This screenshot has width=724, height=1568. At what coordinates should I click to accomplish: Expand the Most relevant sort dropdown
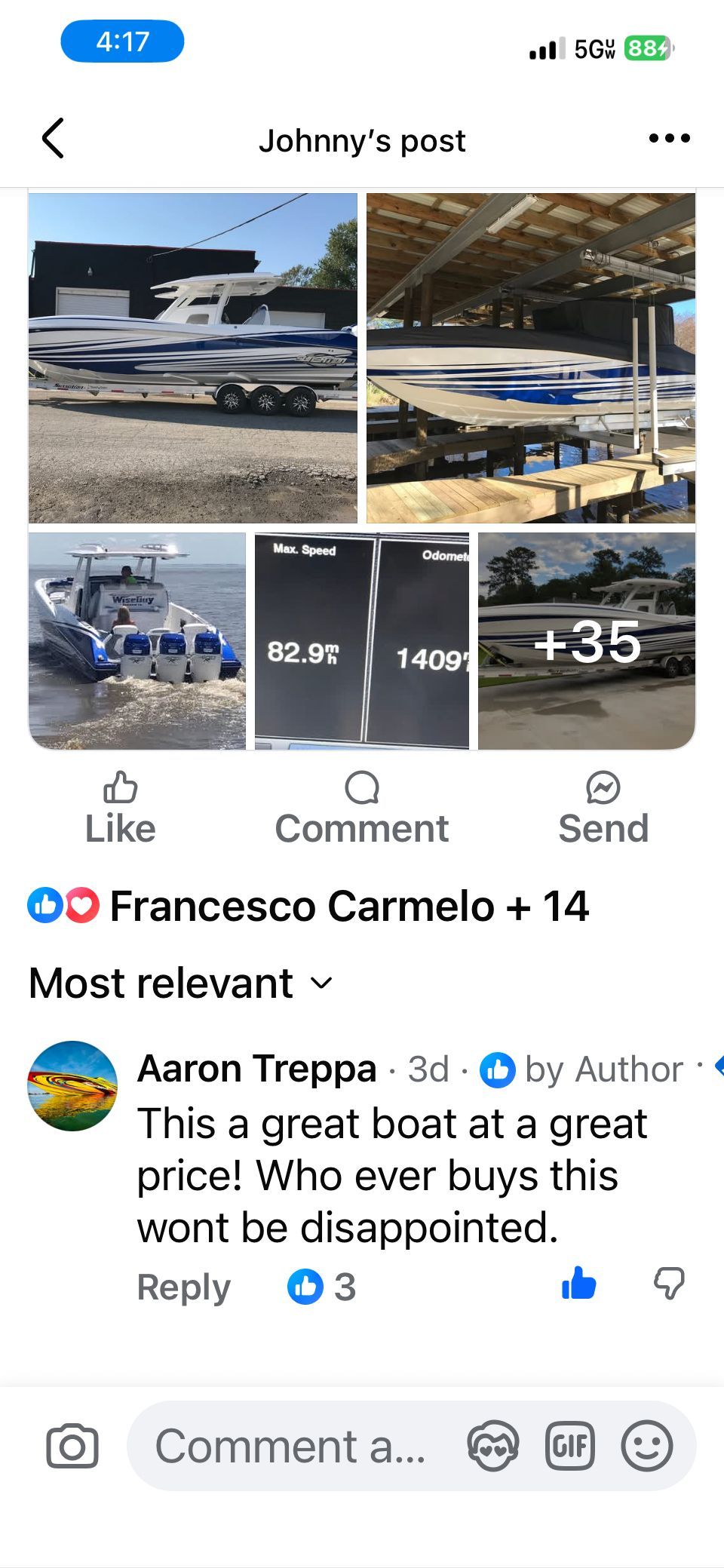coord(181,983)
